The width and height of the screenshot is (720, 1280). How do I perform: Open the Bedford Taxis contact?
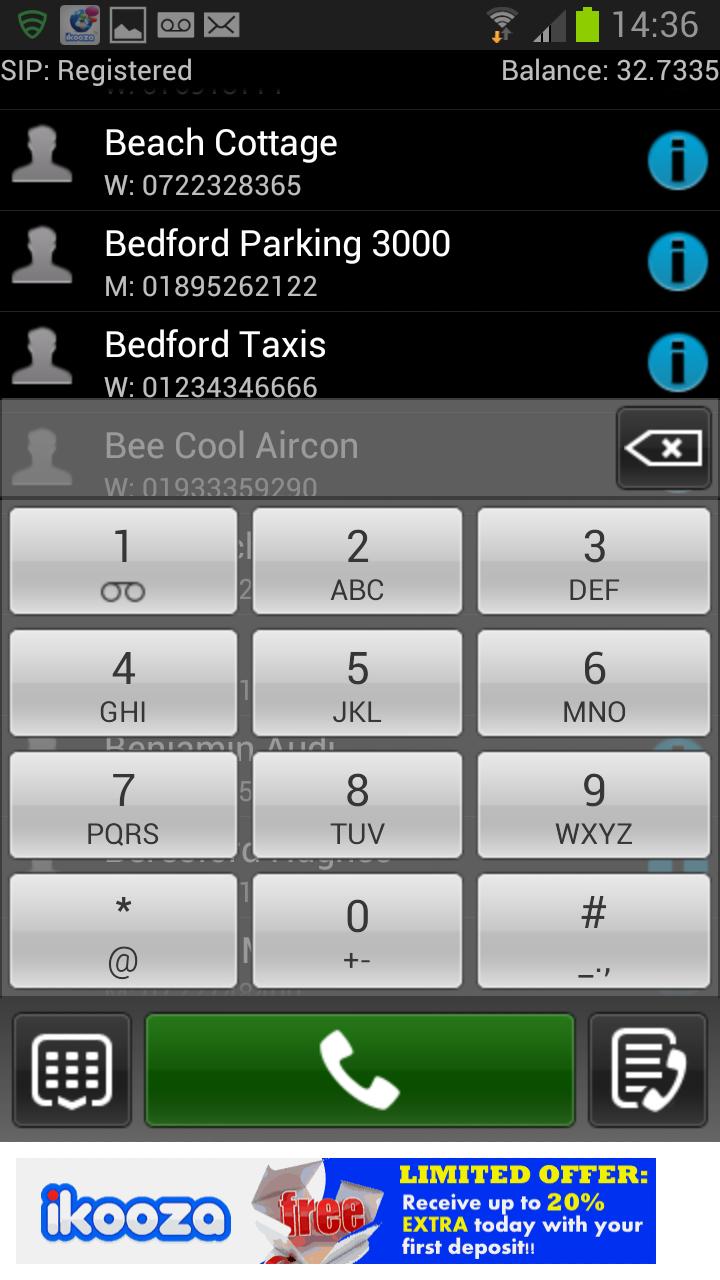pyautogui.click(x=300, y=362)
